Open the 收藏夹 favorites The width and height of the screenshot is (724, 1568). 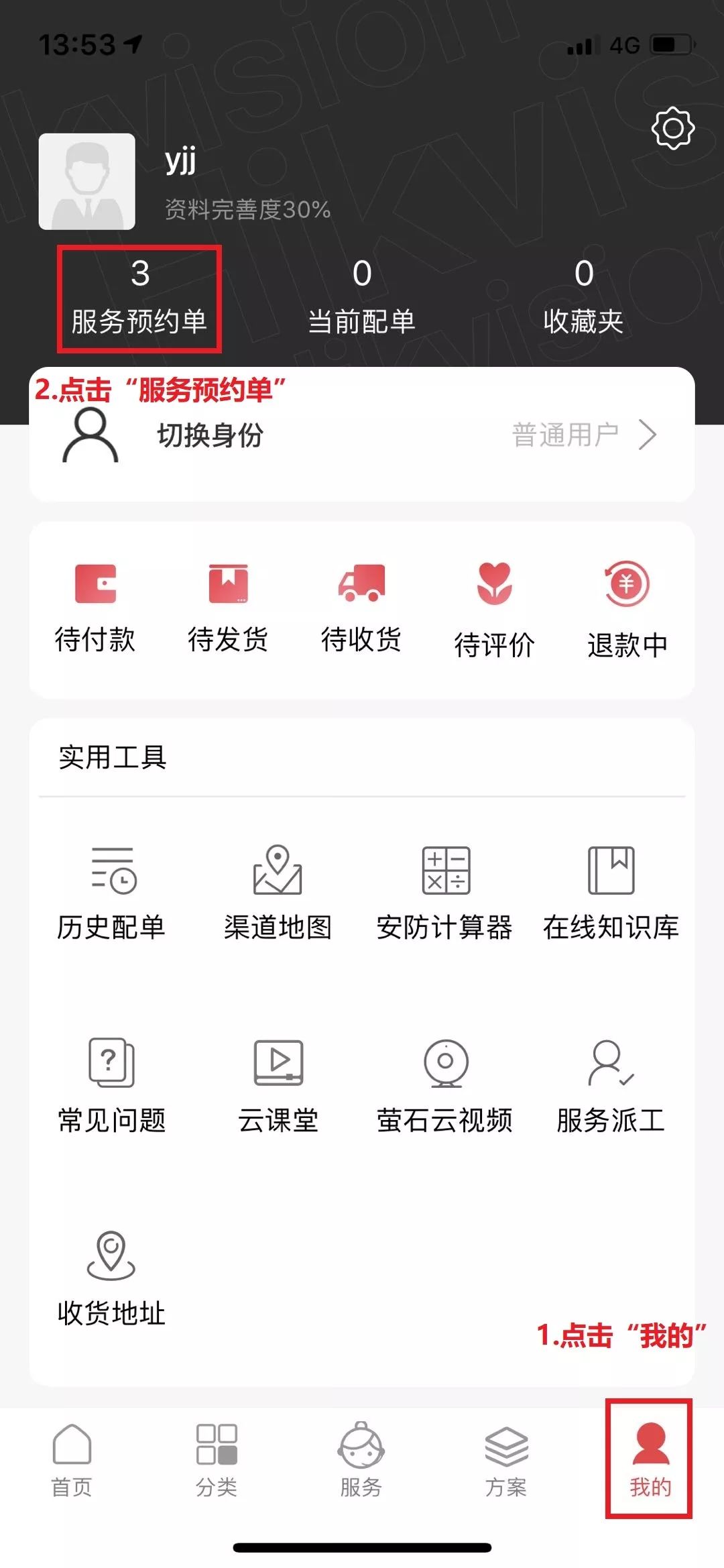(584, 298)
